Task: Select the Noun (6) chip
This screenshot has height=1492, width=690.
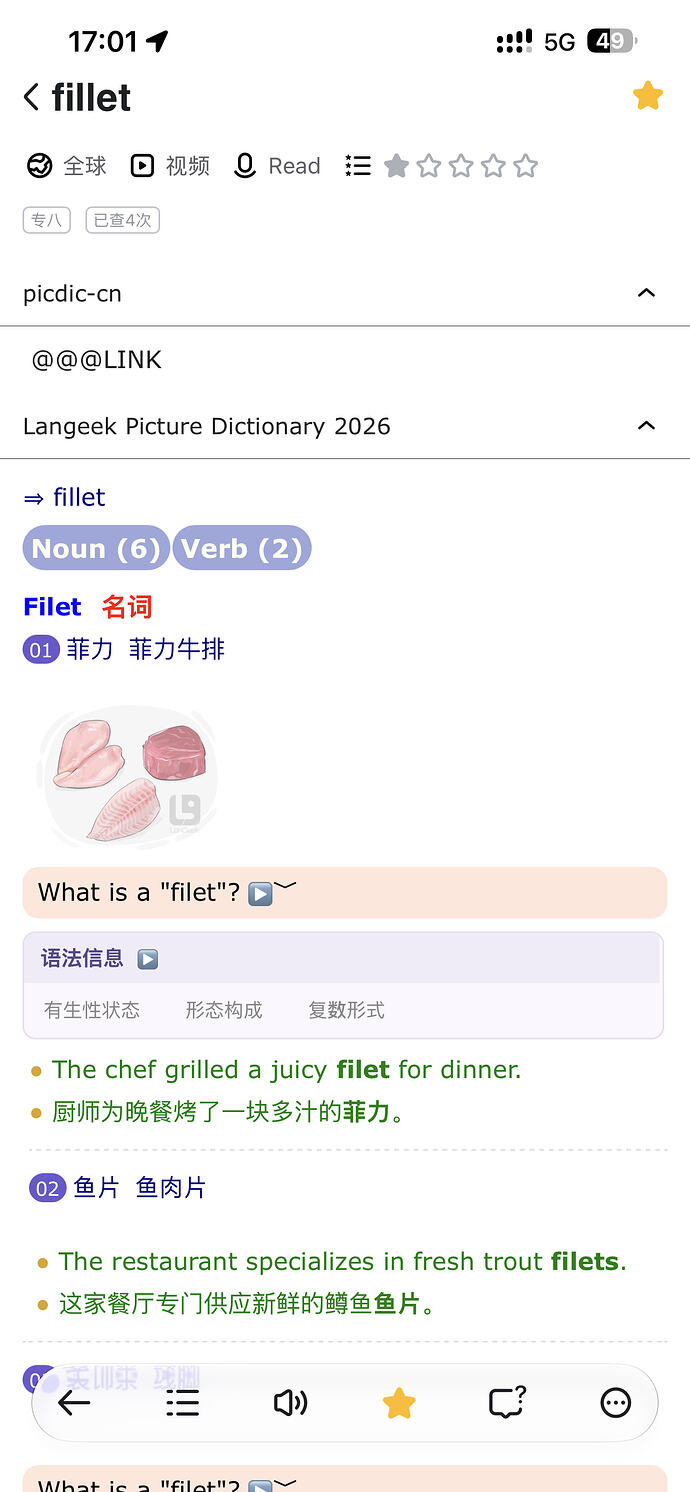Action: tap(96, 549)
